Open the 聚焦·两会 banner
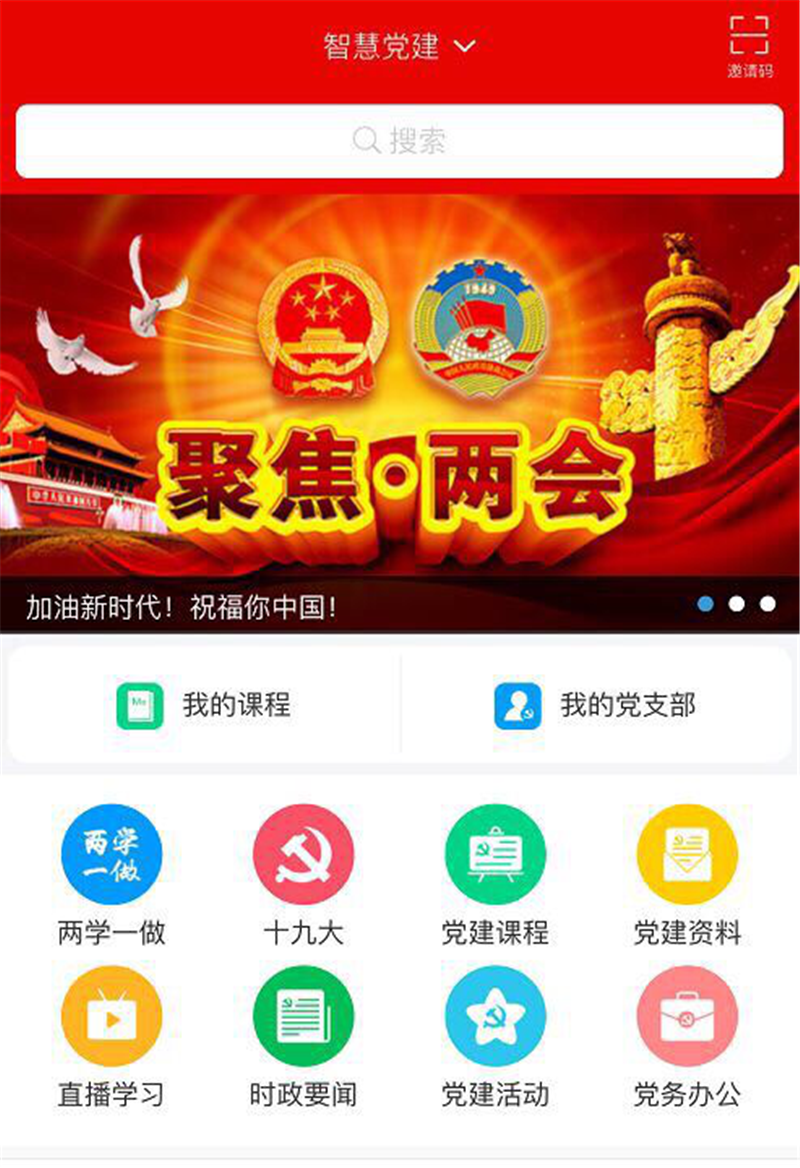The image size is (800, 1168). [x=400, y=400]
